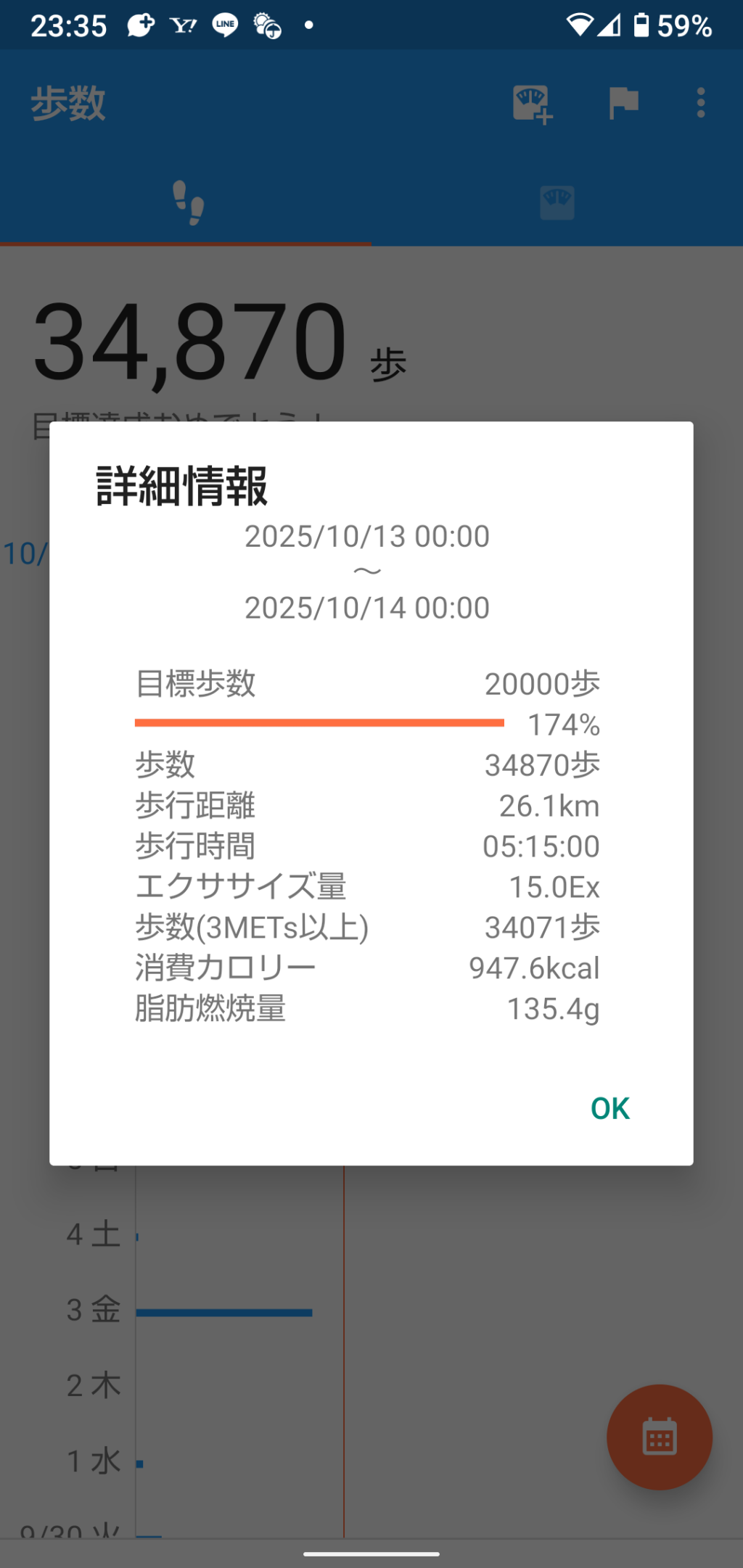Viewport: 743px width, 1568px height.
Task: Dismiss the details dialog with OK
Action: pyautogui.click(x=609, y=1108)
